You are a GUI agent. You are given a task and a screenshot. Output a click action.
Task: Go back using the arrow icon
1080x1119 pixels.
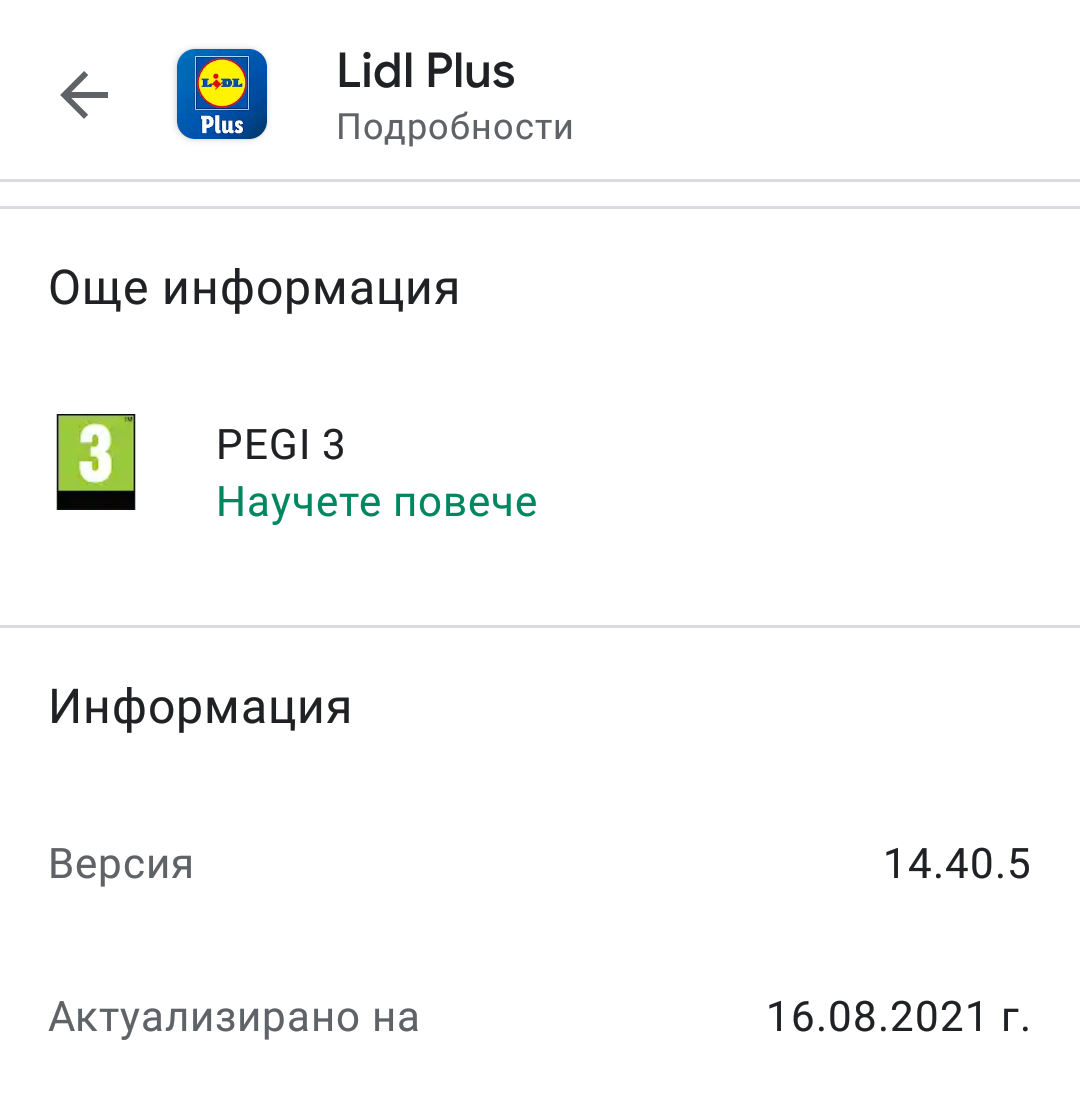84,96
